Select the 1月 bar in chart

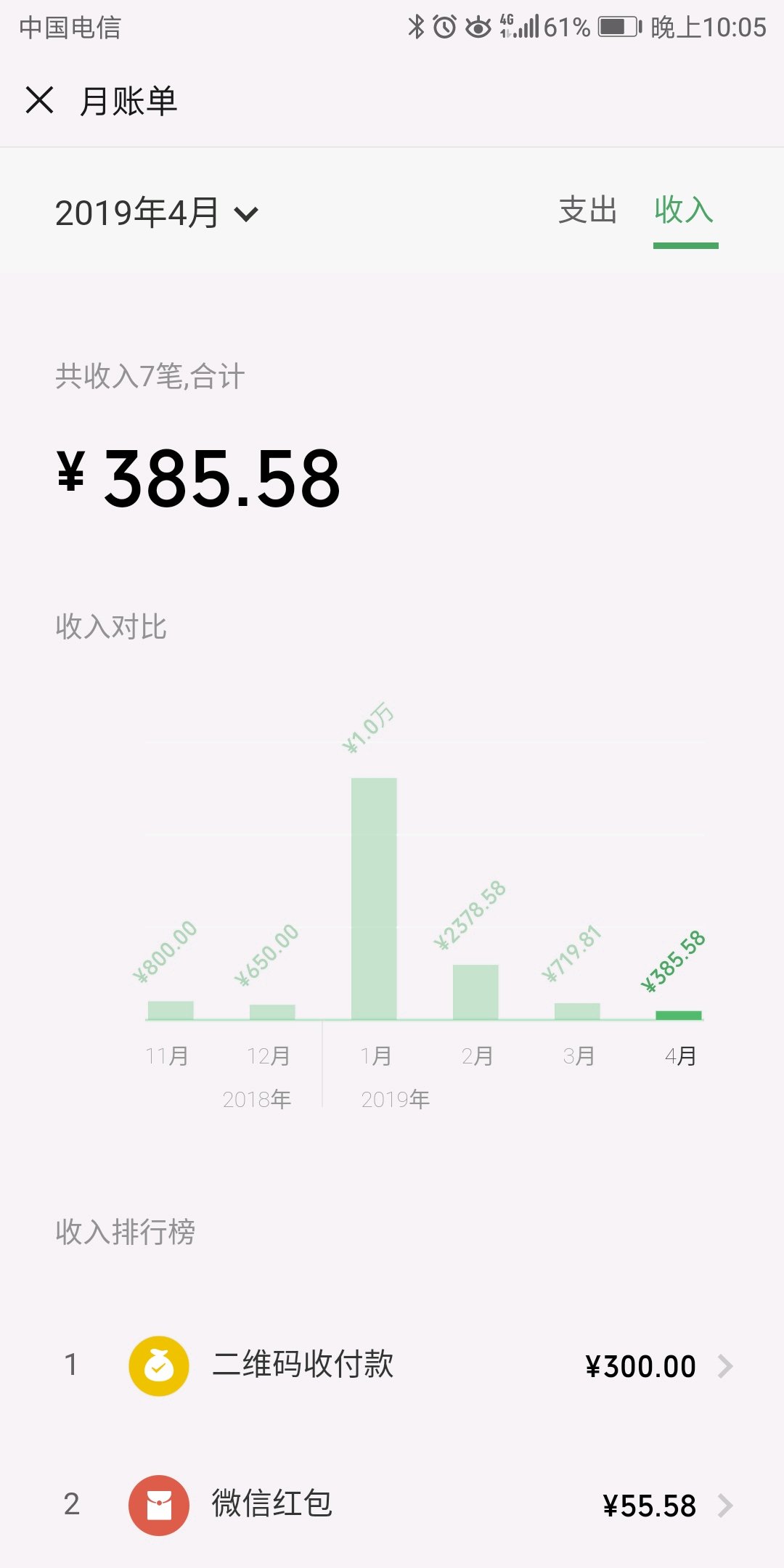(x=374, y=899)
